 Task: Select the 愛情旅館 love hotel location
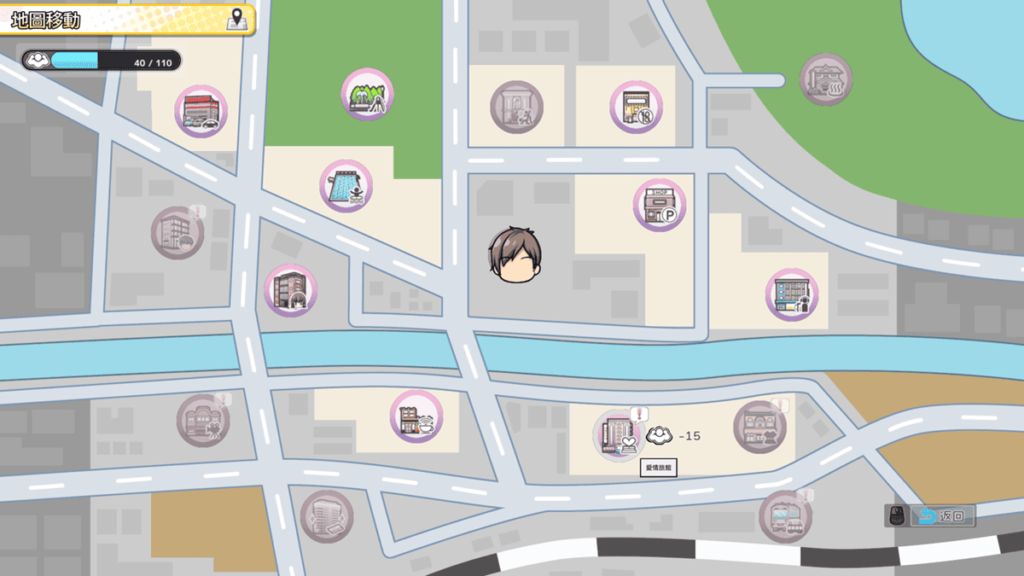(x=619, y=436)
